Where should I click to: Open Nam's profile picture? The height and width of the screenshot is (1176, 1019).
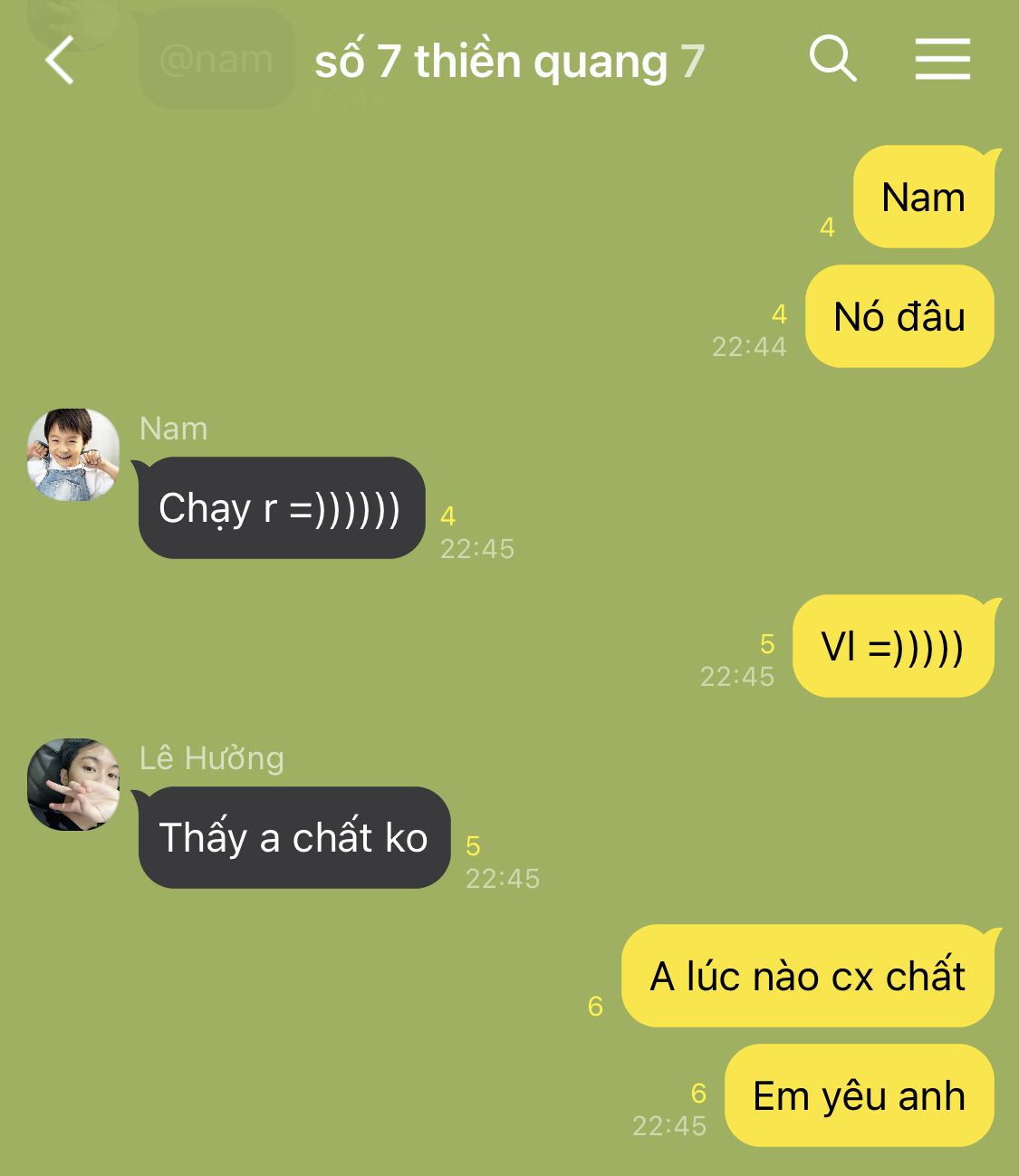point(73,455)
